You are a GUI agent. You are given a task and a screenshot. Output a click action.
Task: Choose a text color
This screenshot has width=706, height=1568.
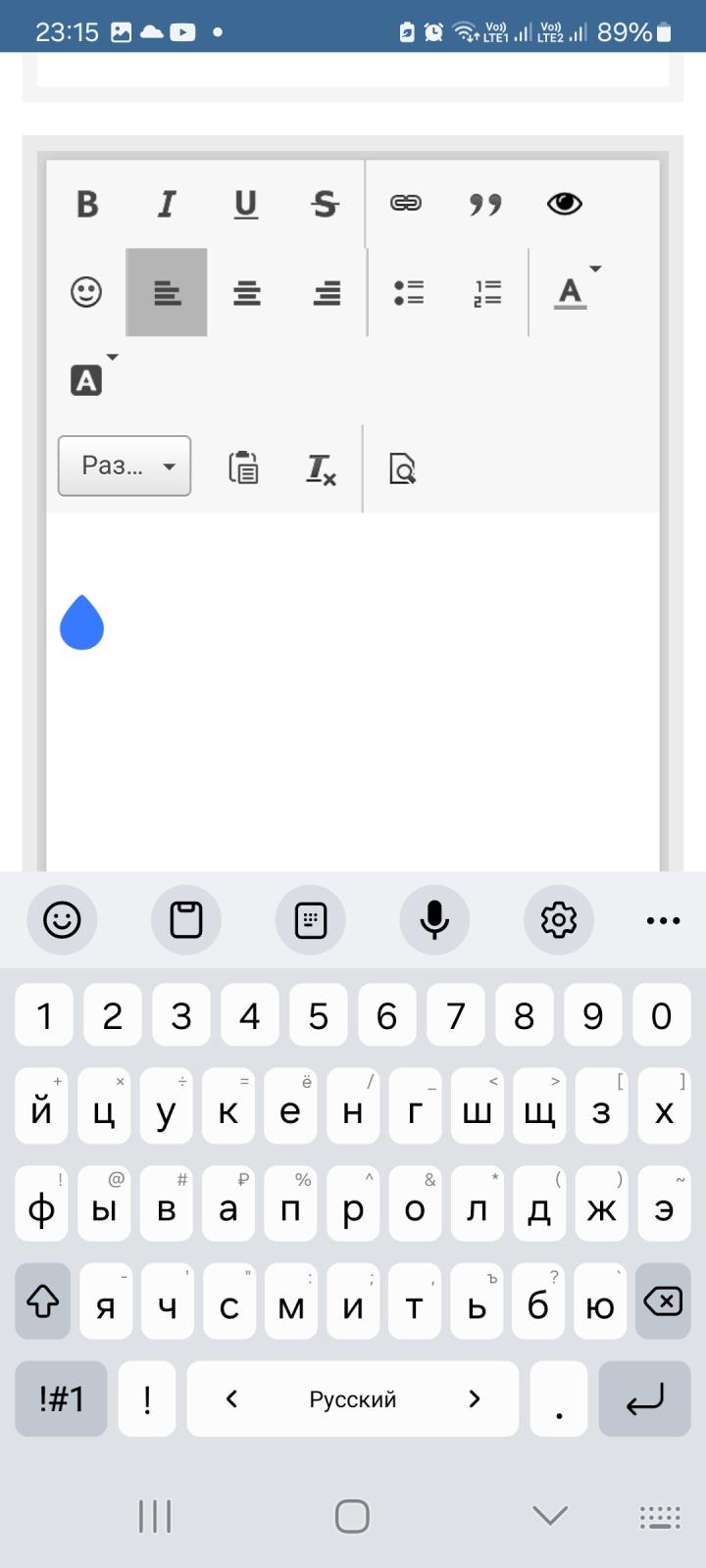[x=573, y=291]
